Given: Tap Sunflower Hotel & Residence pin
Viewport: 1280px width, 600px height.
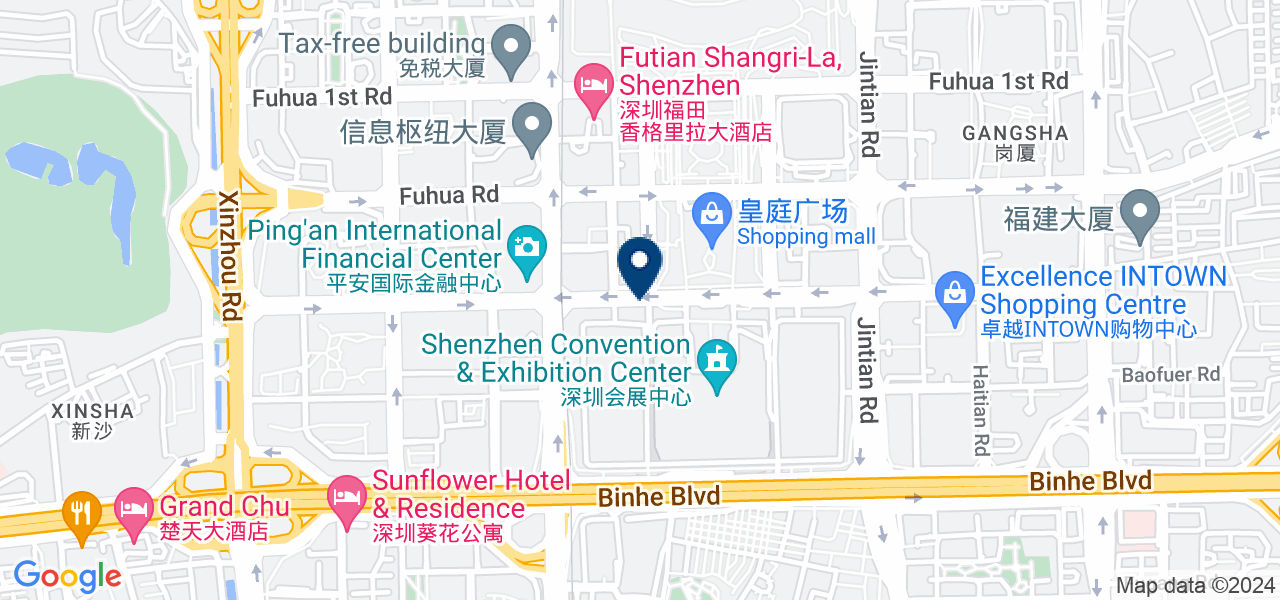Looking at the screenshot, I should click(x=348, y=496).
